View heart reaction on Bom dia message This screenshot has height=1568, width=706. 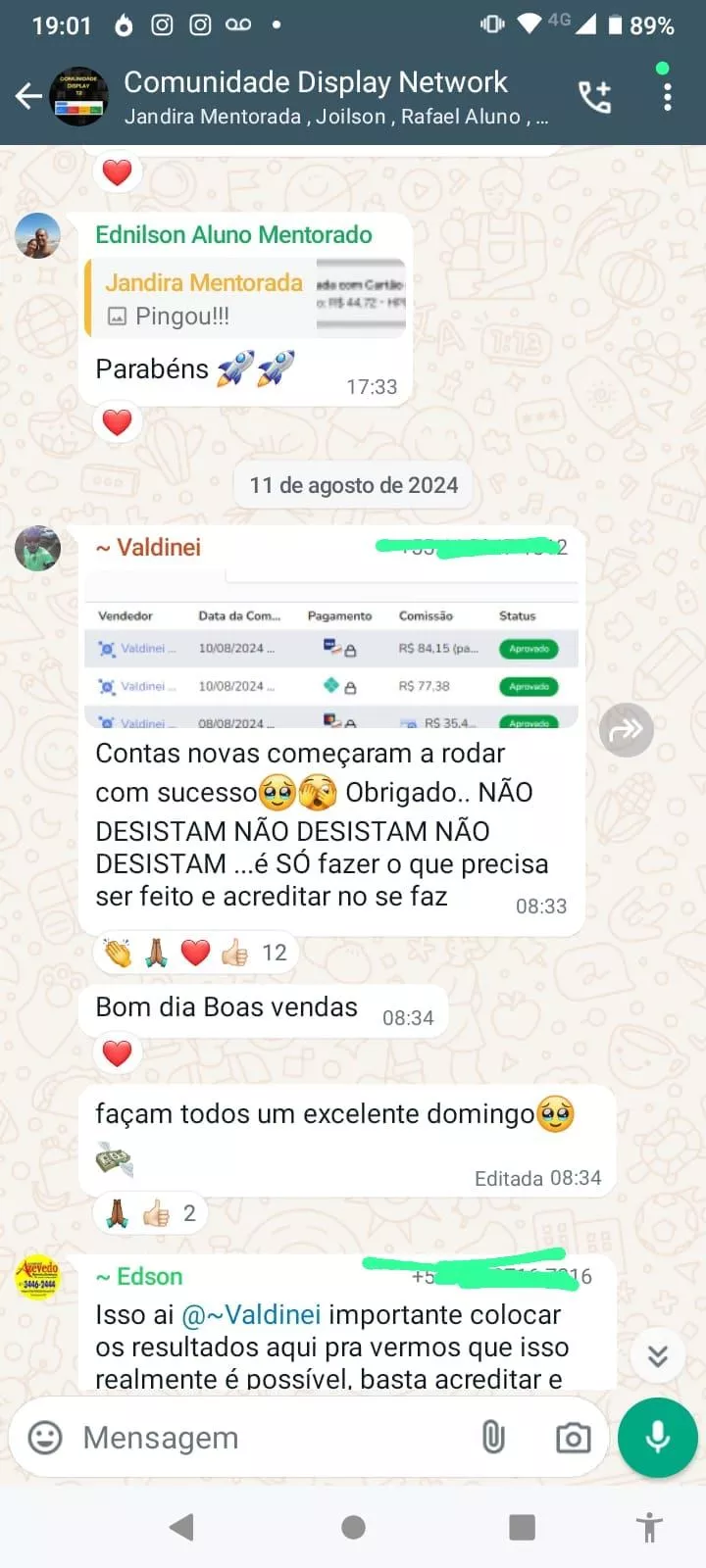tap(117, 1053)
